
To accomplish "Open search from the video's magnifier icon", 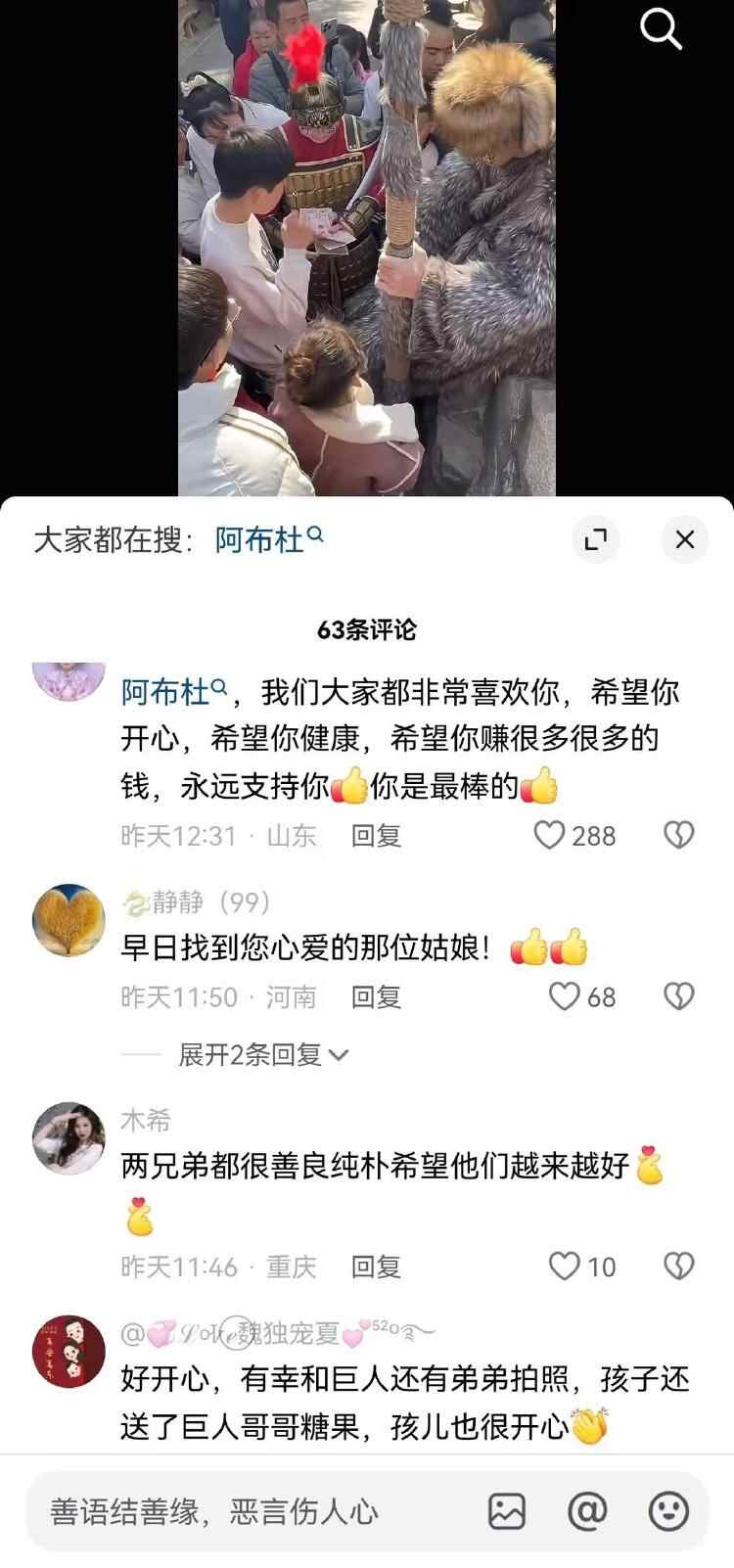I will click(661, 29).
